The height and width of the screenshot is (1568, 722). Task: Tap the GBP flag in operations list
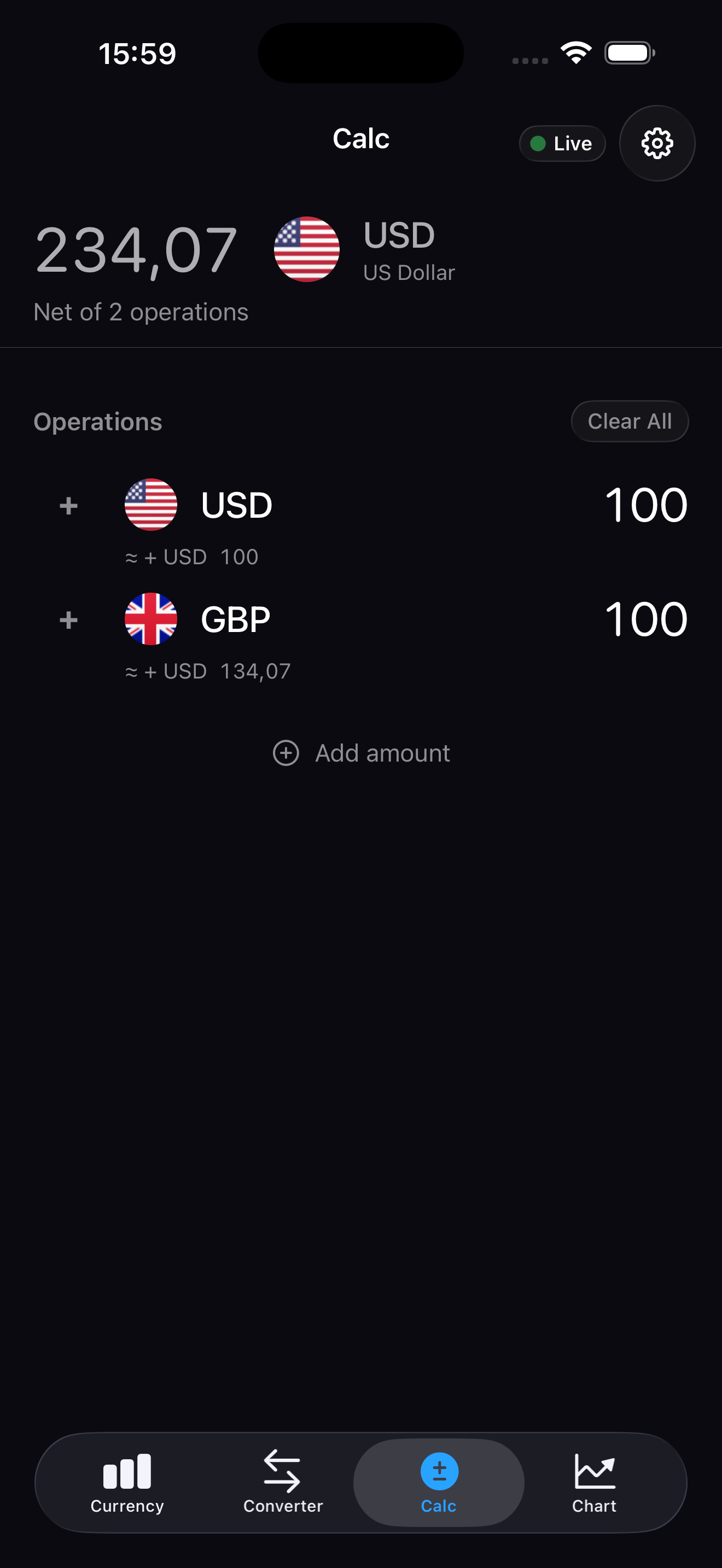(151, 618)
